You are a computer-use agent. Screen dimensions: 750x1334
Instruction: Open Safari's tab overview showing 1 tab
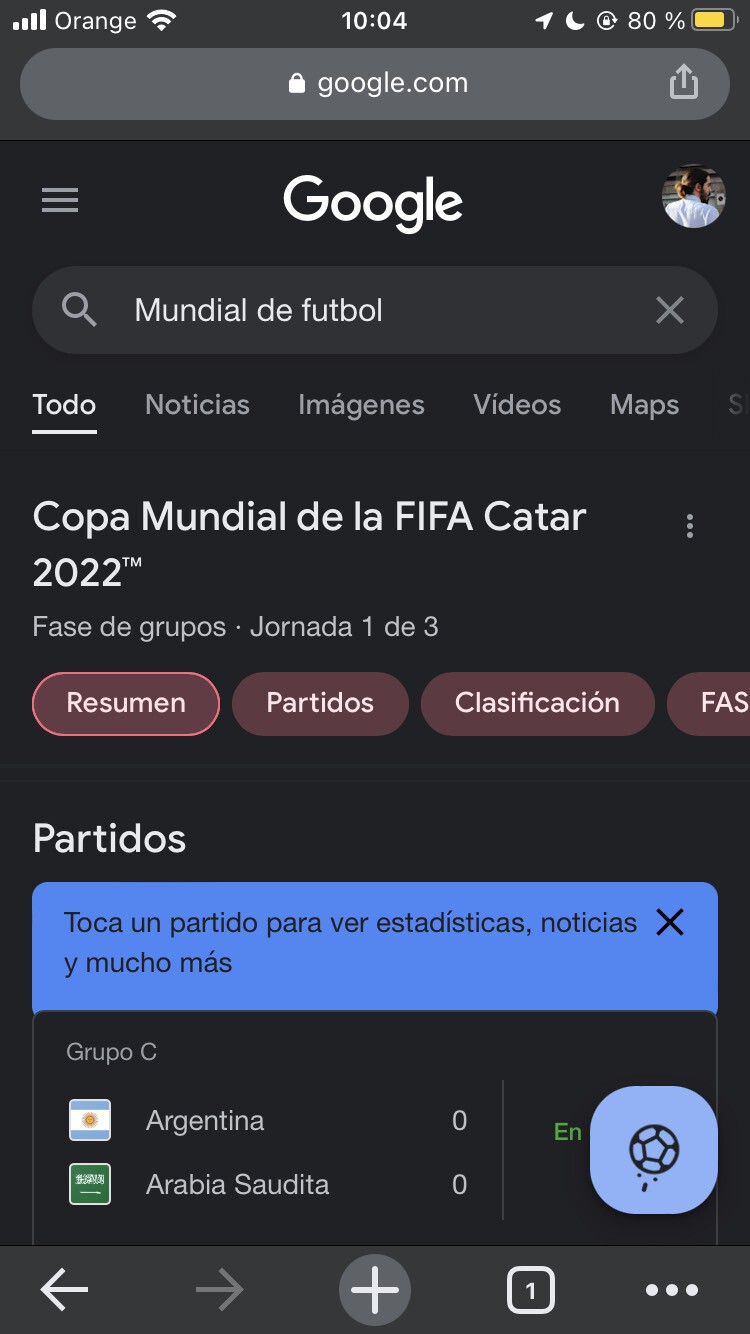point(531,1289)
